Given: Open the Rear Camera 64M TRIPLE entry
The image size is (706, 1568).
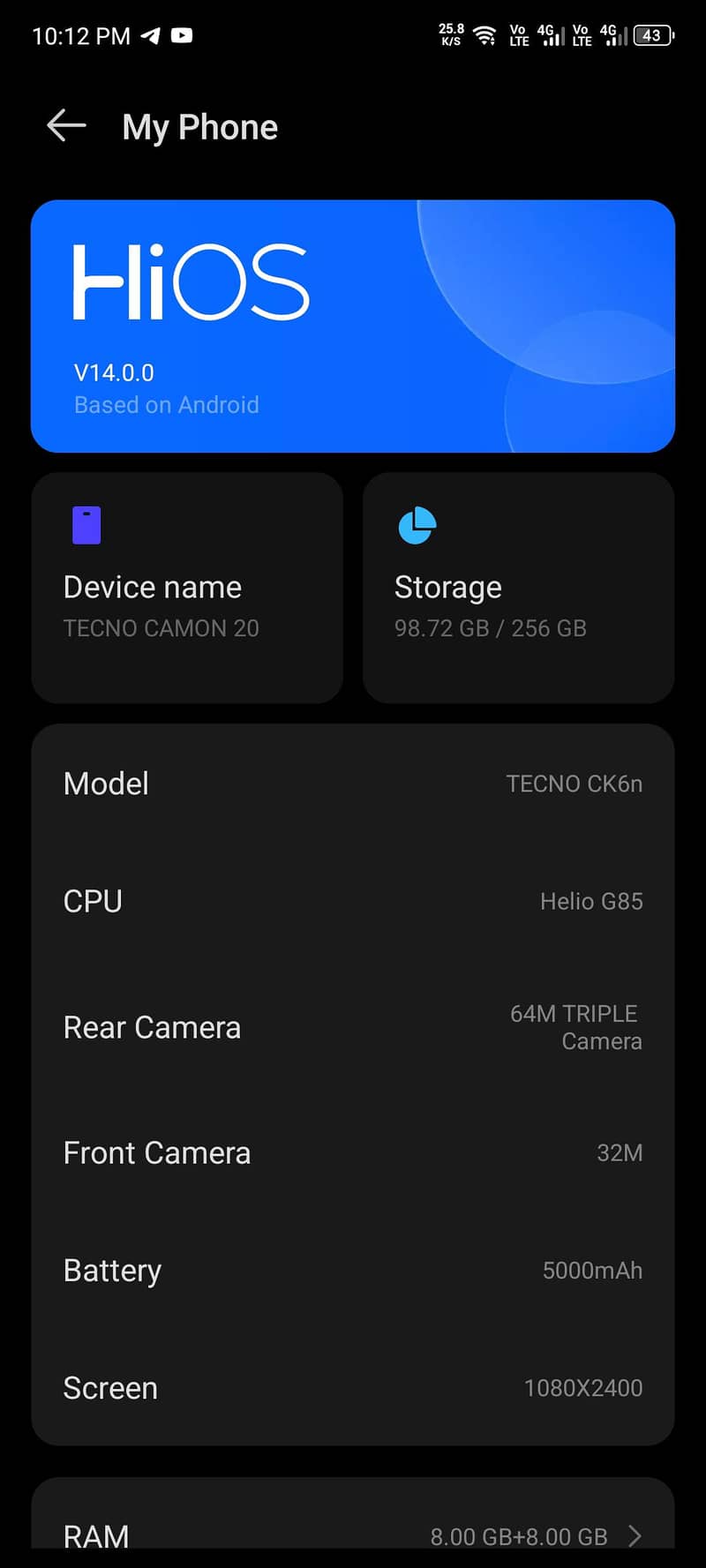Looking at the screenshot, I should [353, 1026].
